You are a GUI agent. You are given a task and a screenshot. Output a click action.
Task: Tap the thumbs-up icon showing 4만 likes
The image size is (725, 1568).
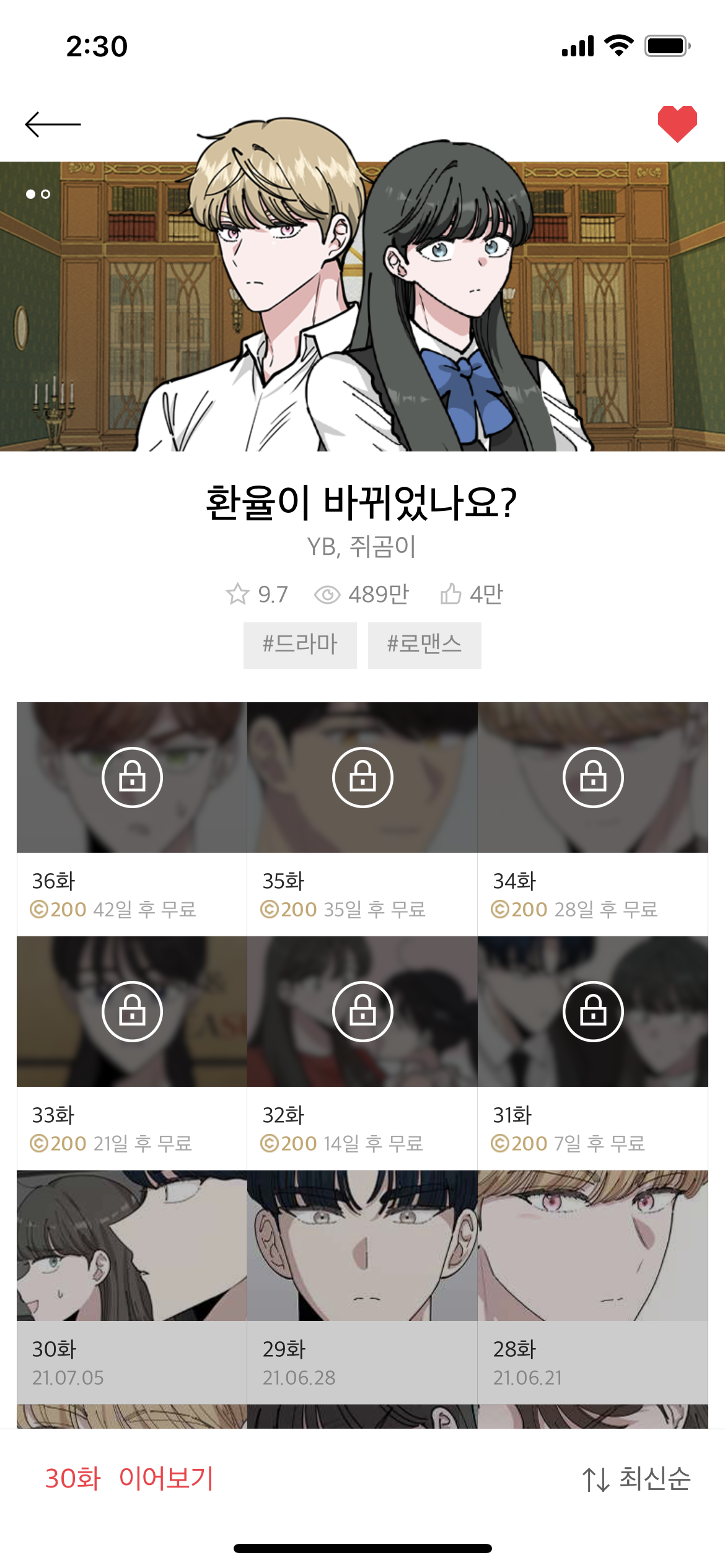(x=450, y=593)
